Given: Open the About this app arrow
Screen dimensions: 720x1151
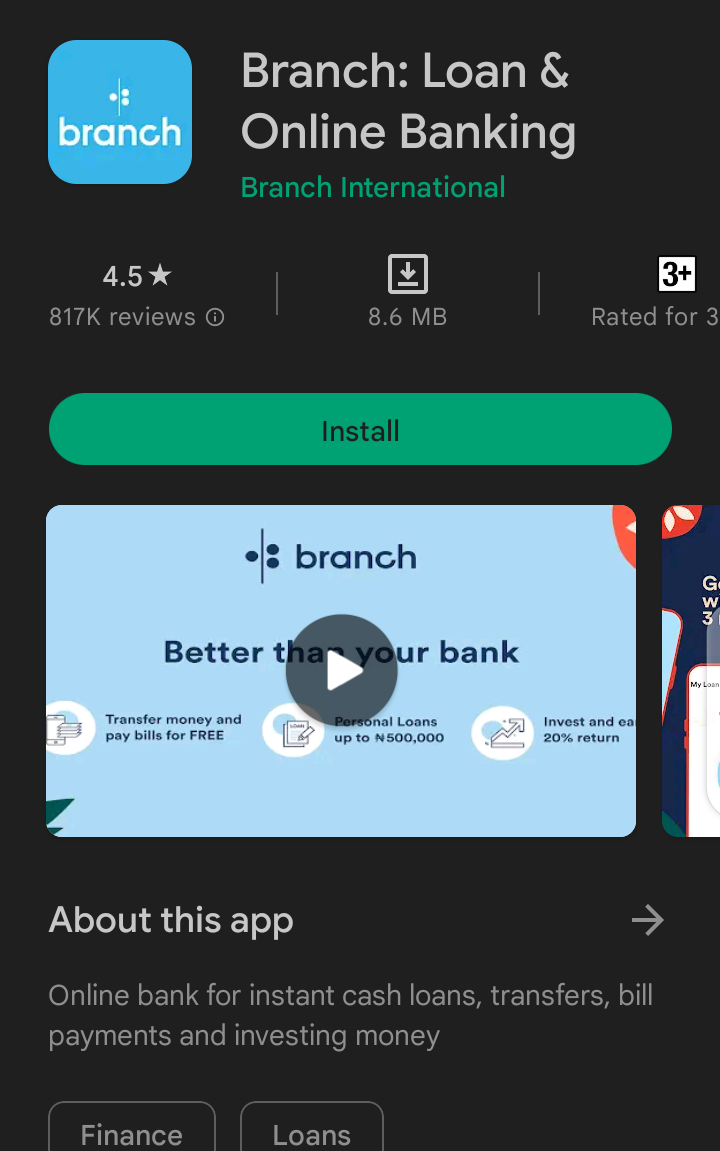Looking at the screenshot, I should click(648, 920).
